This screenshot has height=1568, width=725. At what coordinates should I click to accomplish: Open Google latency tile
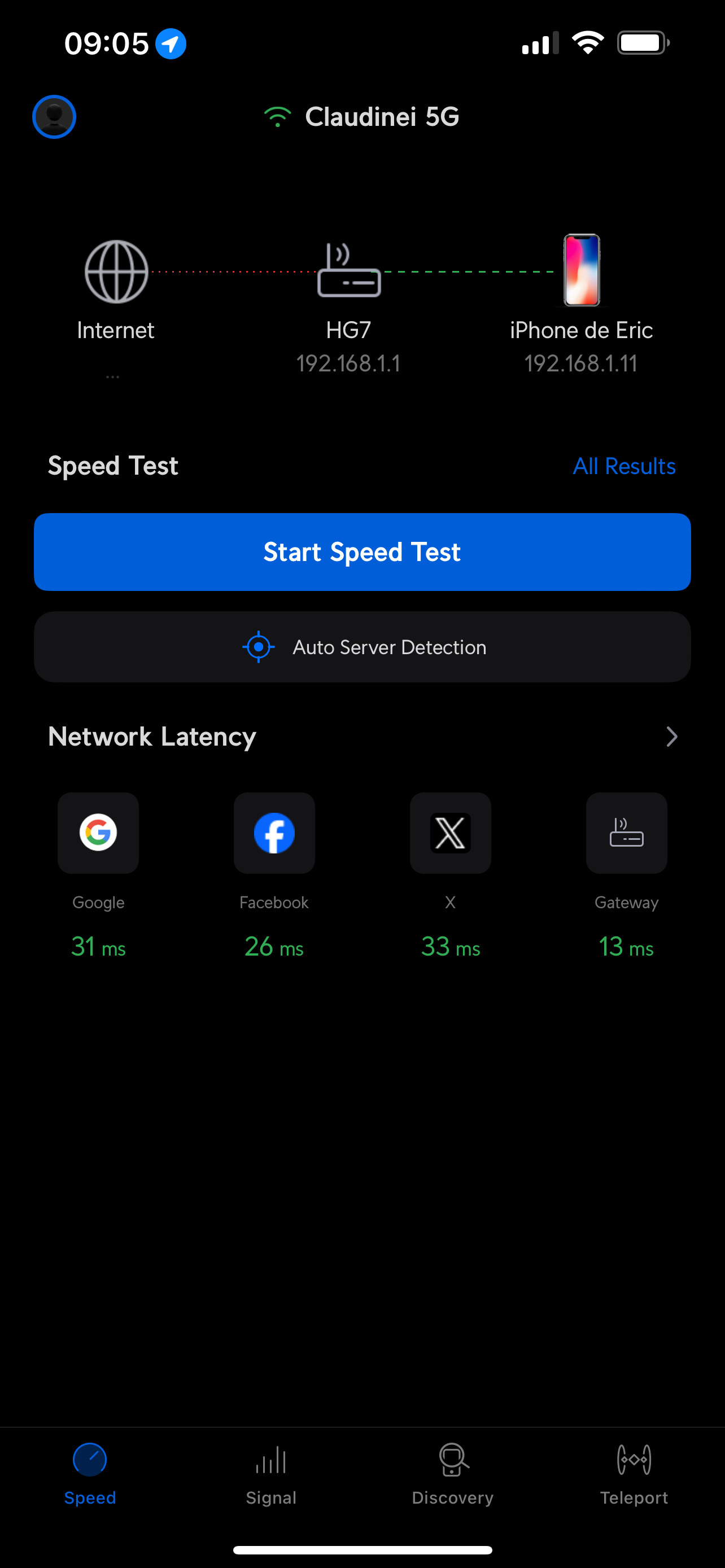[98, 833]
